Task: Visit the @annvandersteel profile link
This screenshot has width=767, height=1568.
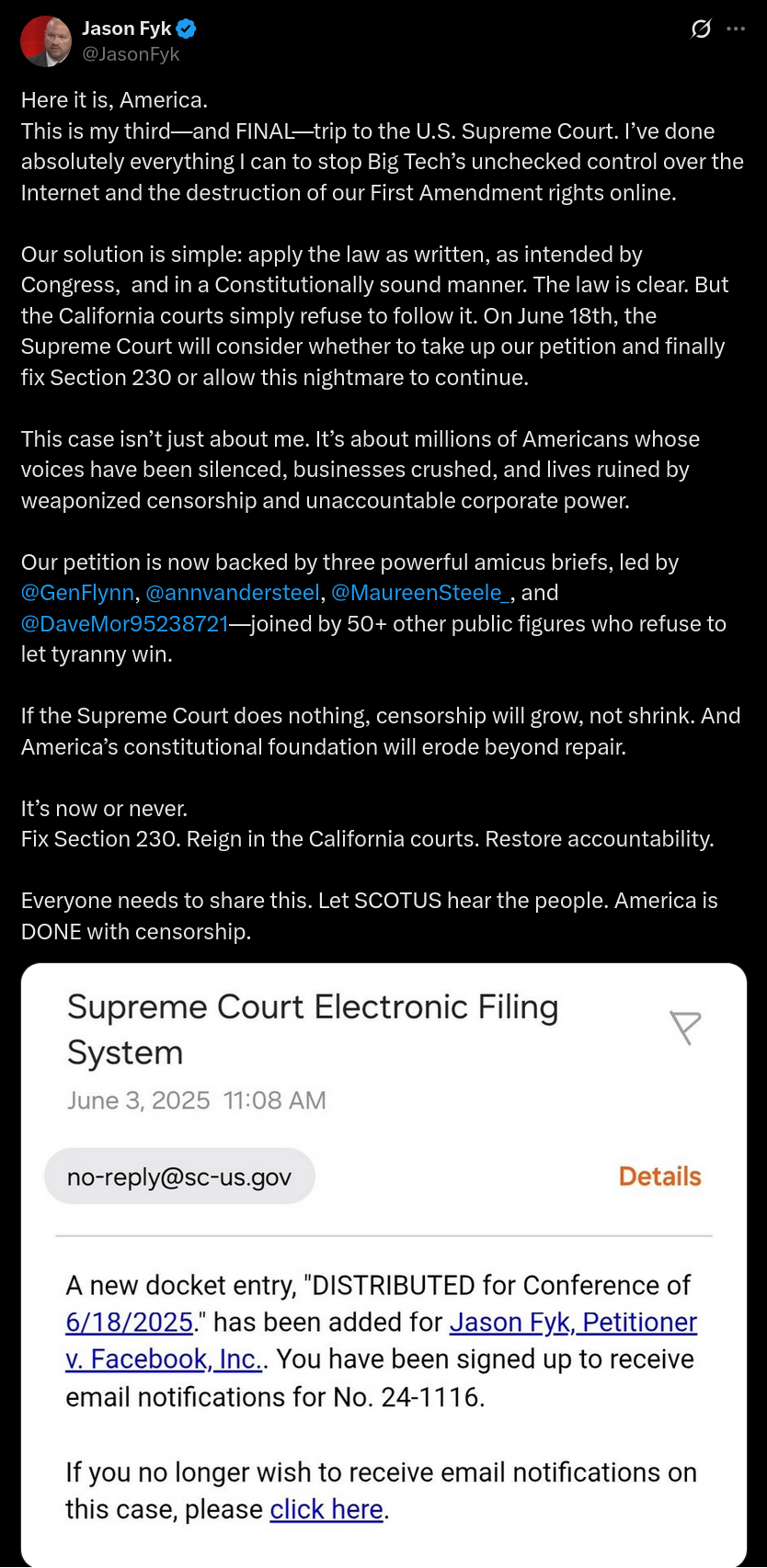Action: [x=233, y=593]
